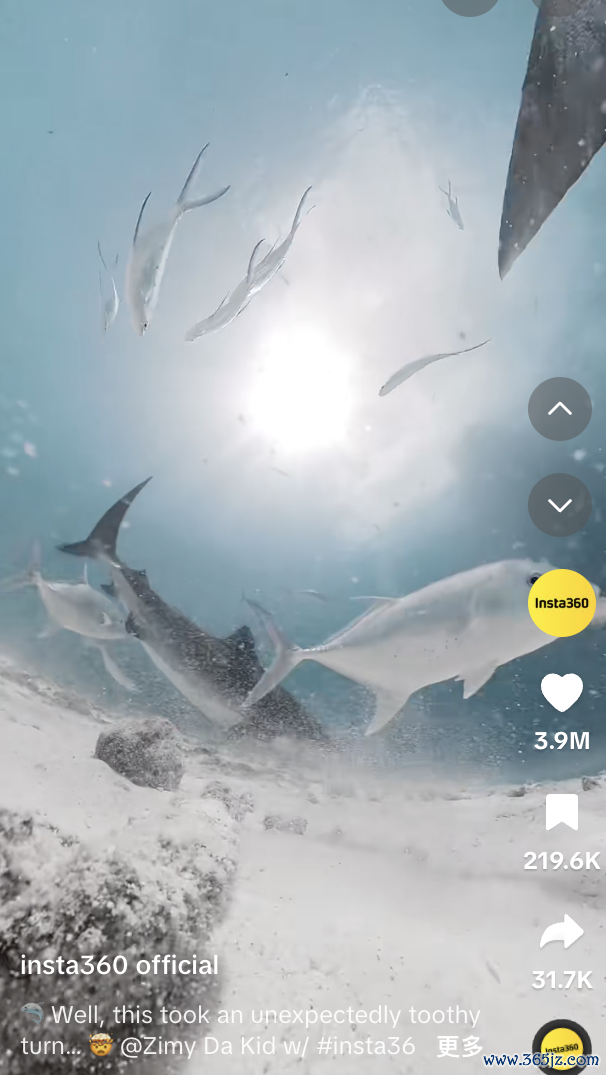Go to the previous video
The height and width of the screenshot is (1075, 606).
[560, 409]
